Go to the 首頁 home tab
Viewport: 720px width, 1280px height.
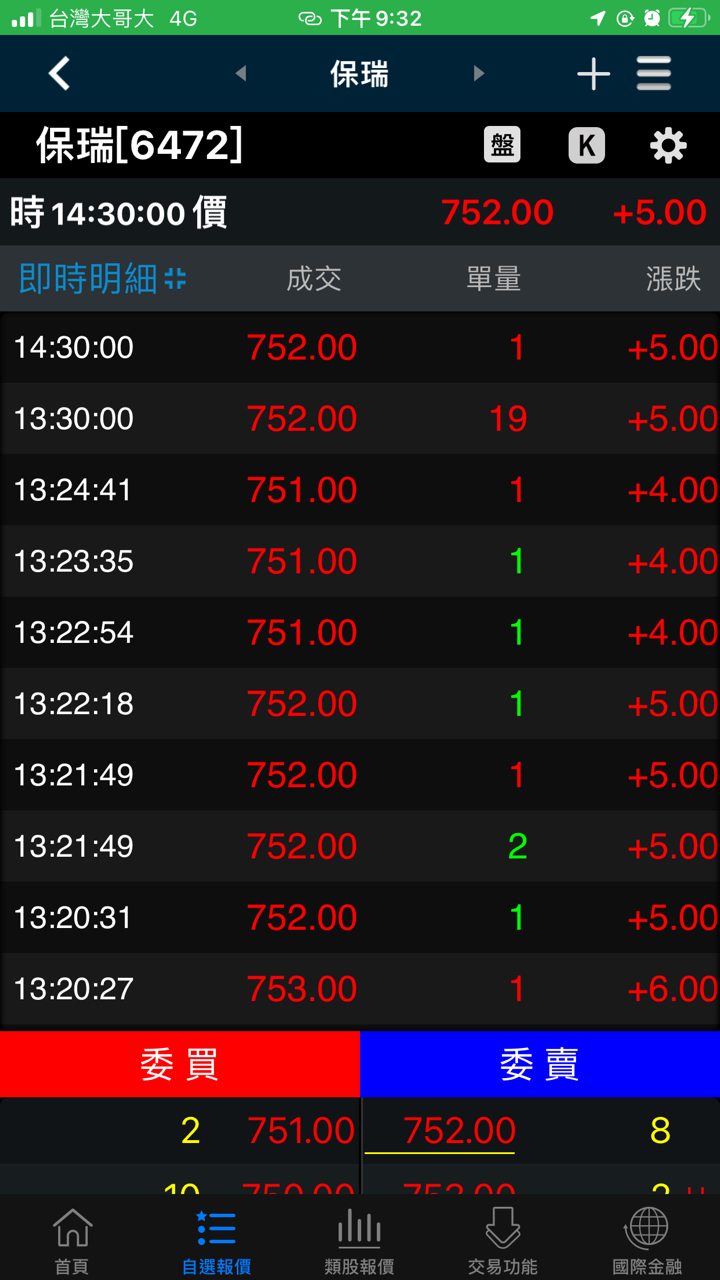point(72,1240)
